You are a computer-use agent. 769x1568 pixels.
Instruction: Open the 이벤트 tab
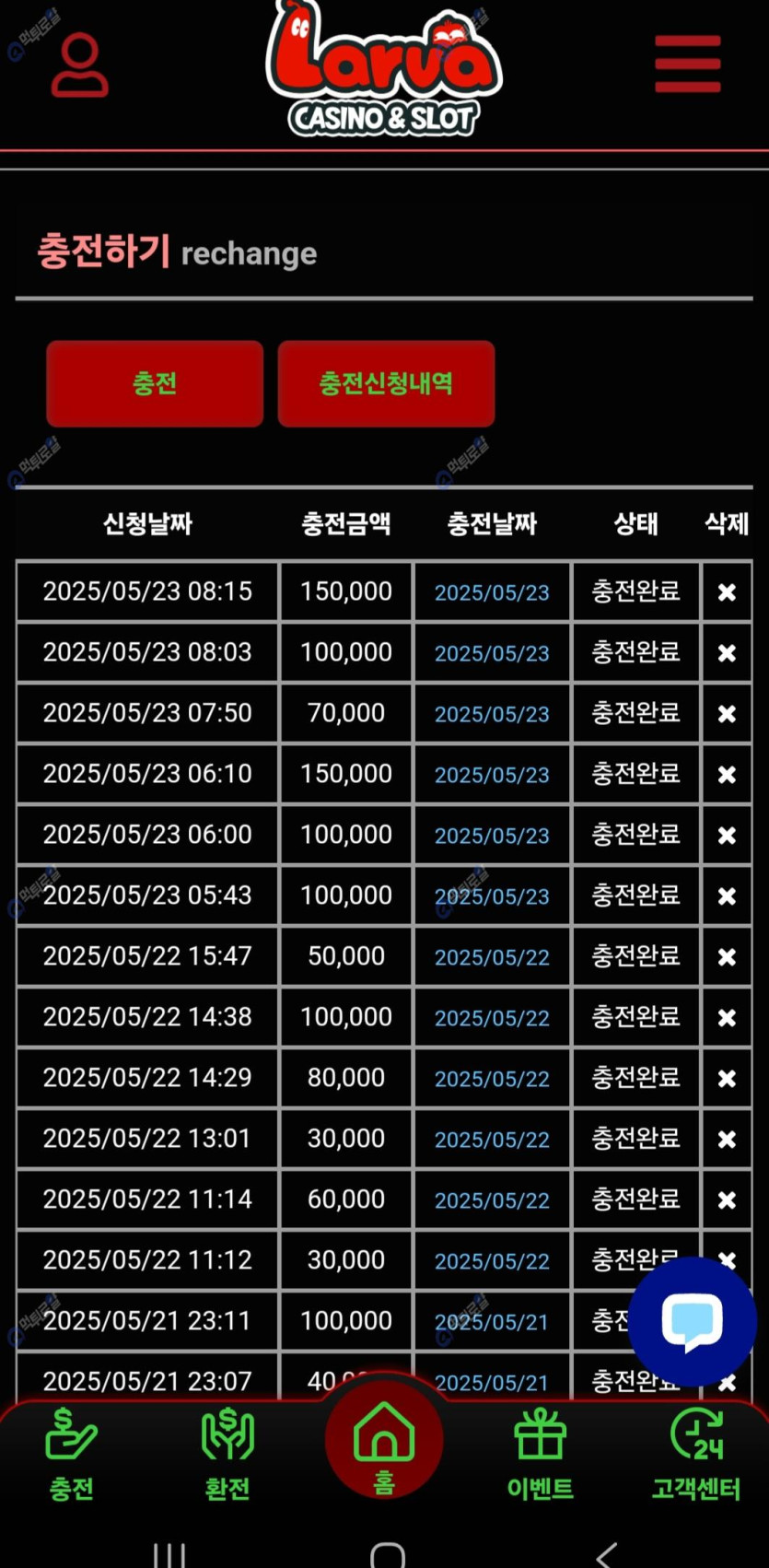tap(541, 1455)
